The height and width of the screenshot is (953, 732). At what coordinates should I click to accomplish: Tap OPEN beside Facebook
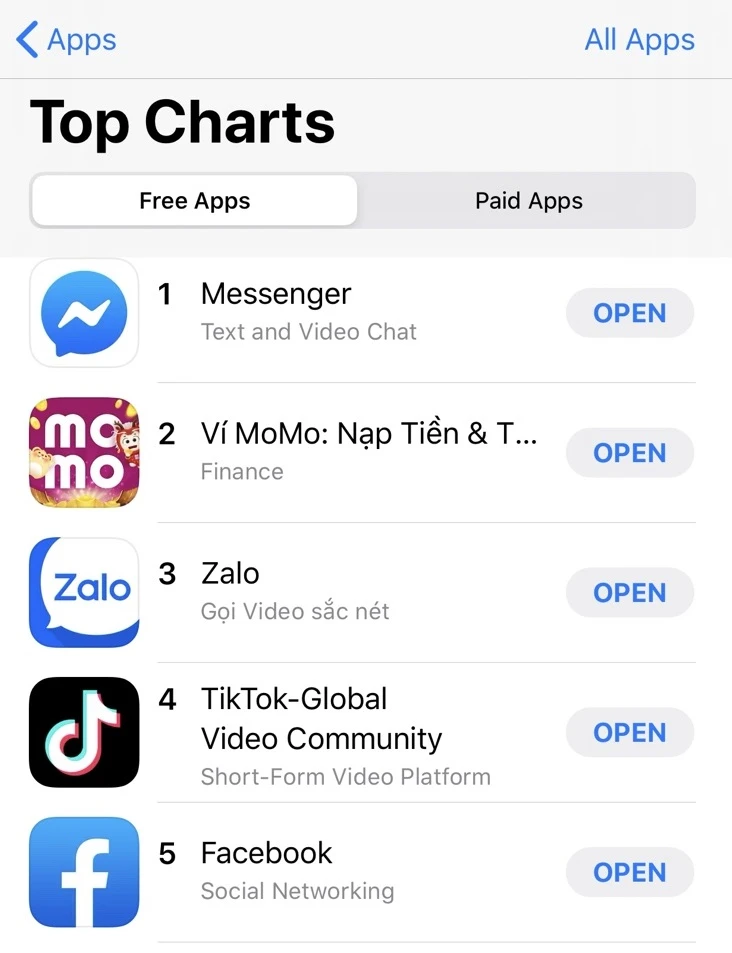(x=629, y=873)
